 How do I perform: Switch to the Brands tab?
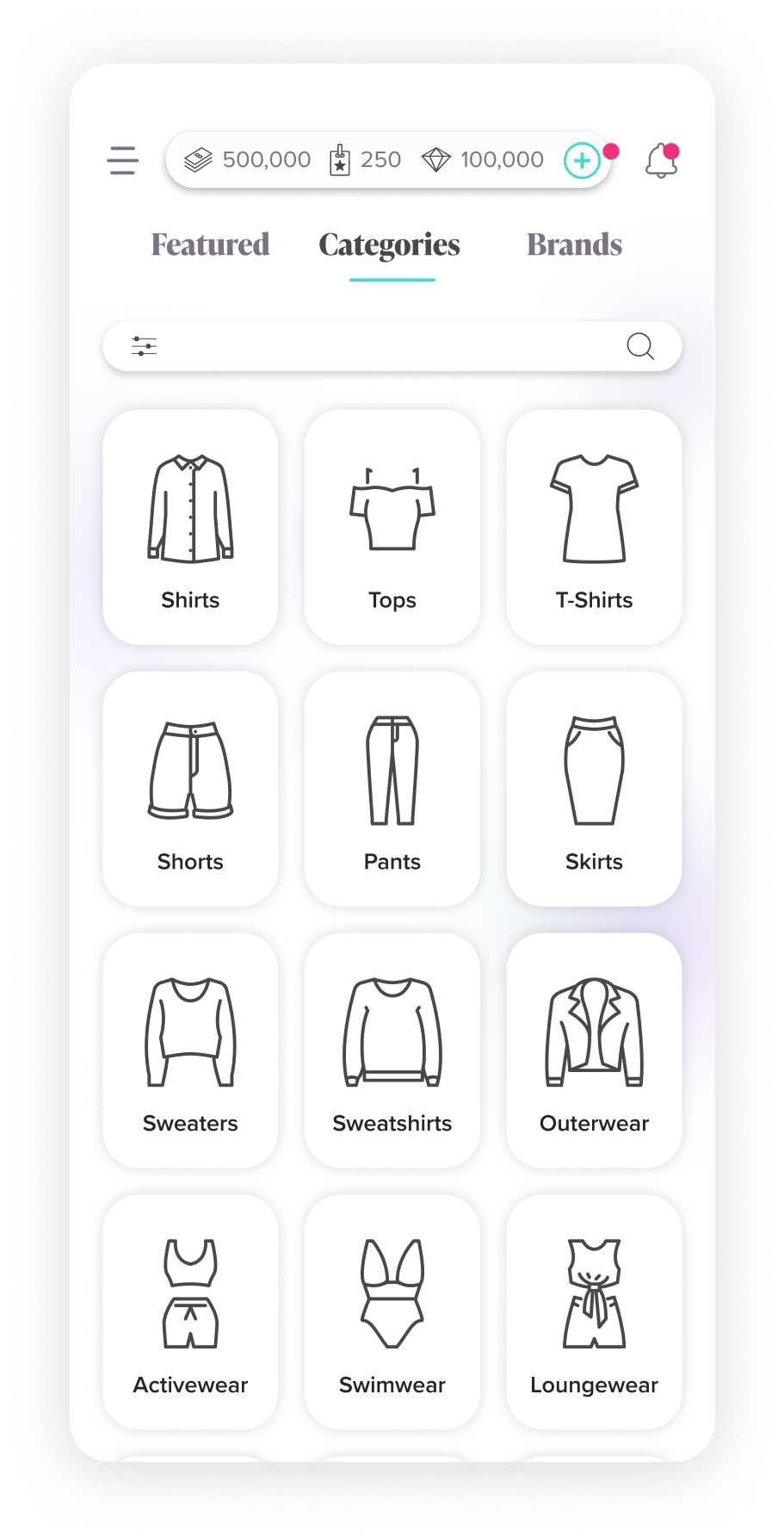(x=574, y=245)
